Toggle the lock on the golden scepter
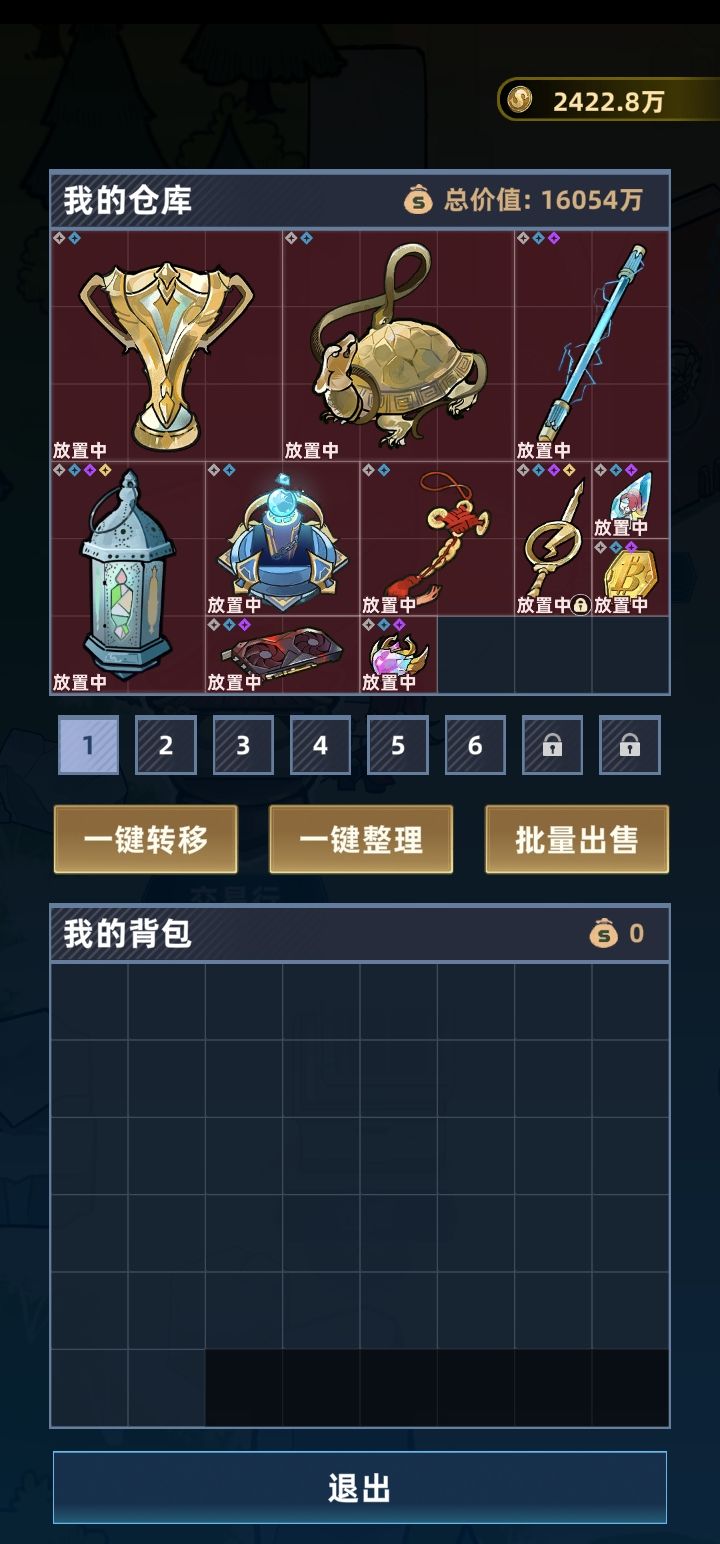The height and width of the screenshot is (1544, 720). (x=578, y=606)
